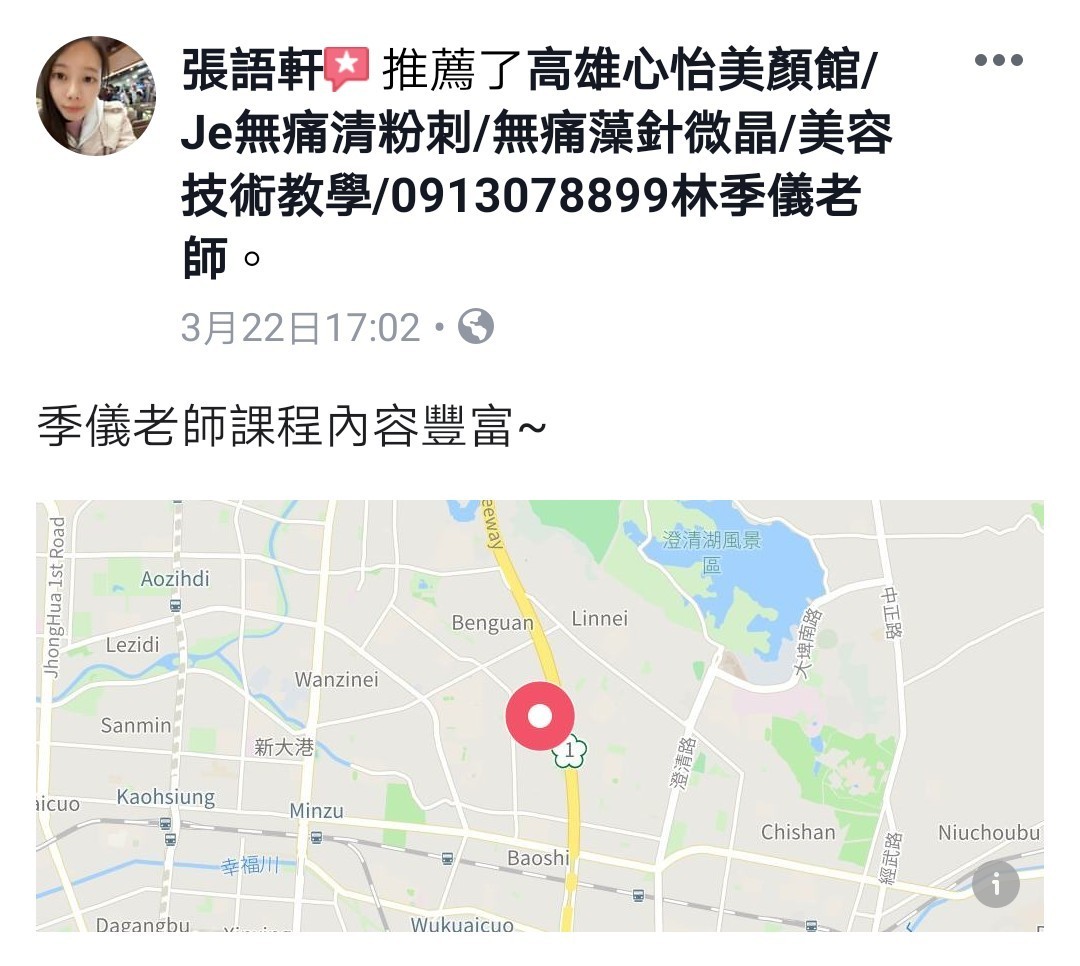Open the post's public privacy globe
This screenshot has width=1080, height=966.
[x=476, y=327]
